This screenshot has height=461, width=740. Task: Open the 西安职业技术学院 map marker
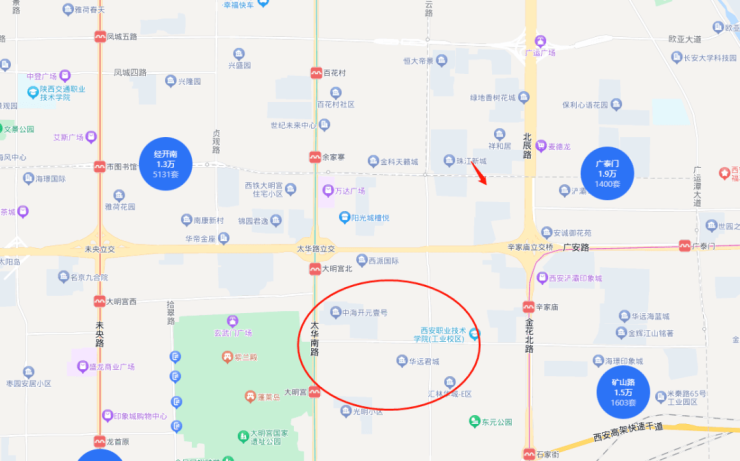475,333
